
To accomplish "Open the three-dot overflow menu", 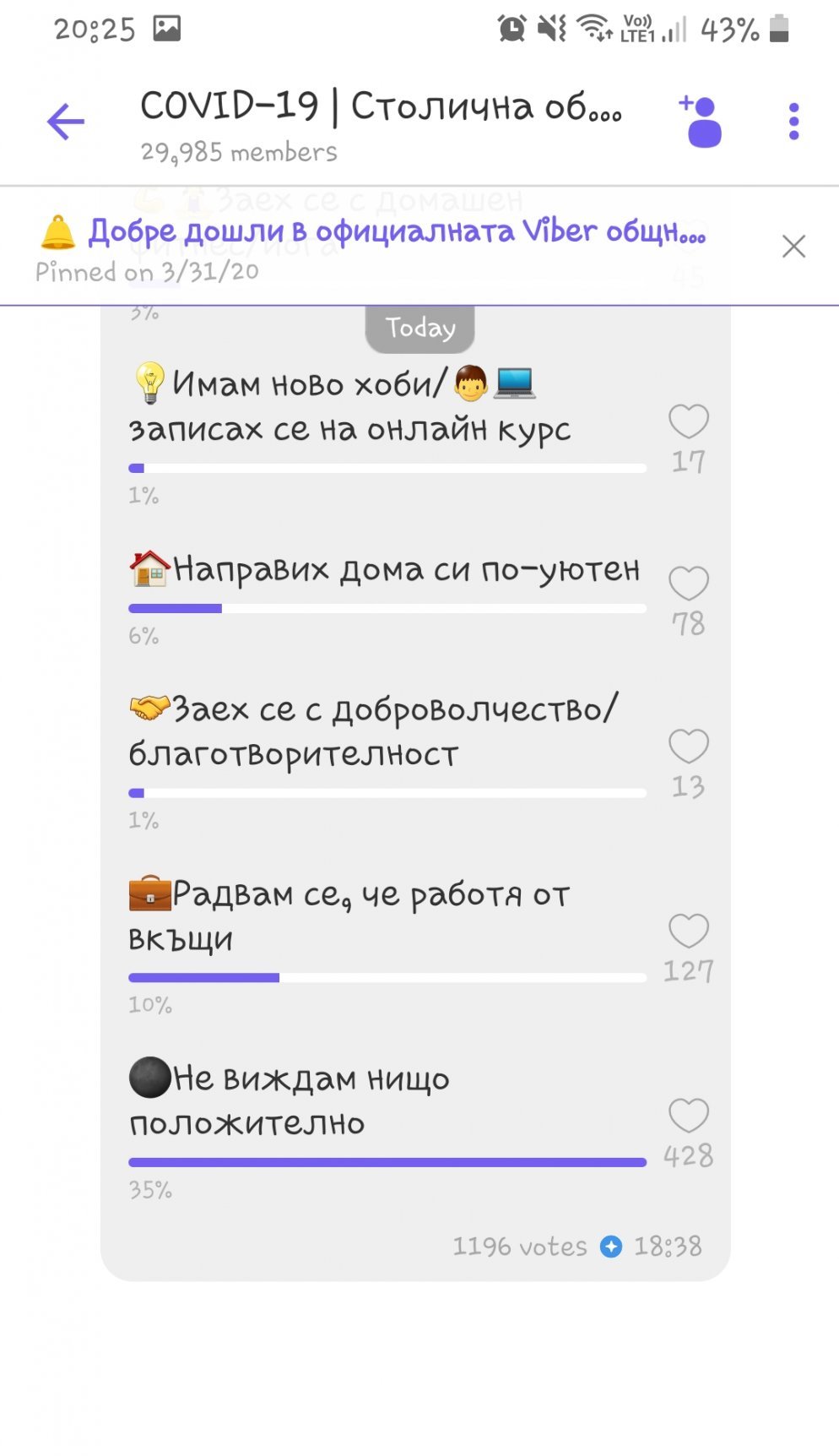I will [793, 122].
